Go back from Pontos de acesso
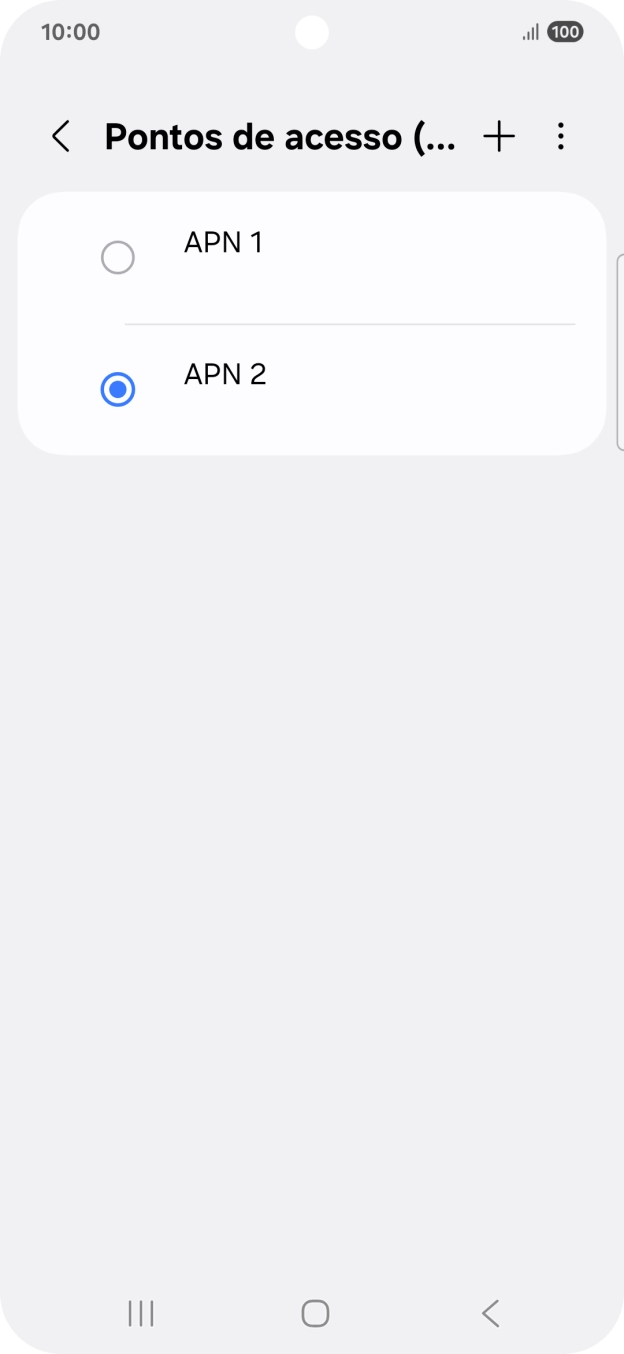The height and width of the screenshot is (1354, 624). point(61,137)
